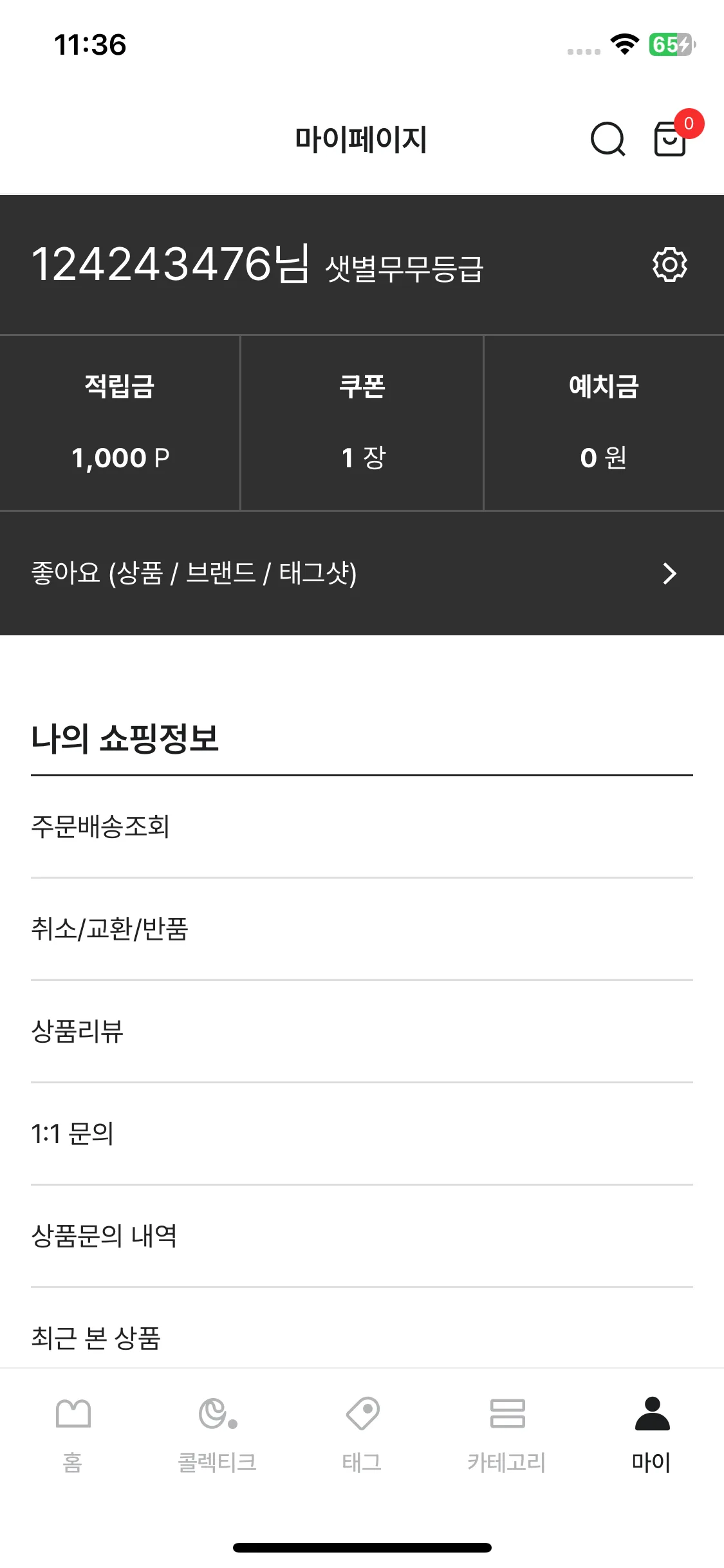
Task: Open account settings gear
Action: coord(669,265)
